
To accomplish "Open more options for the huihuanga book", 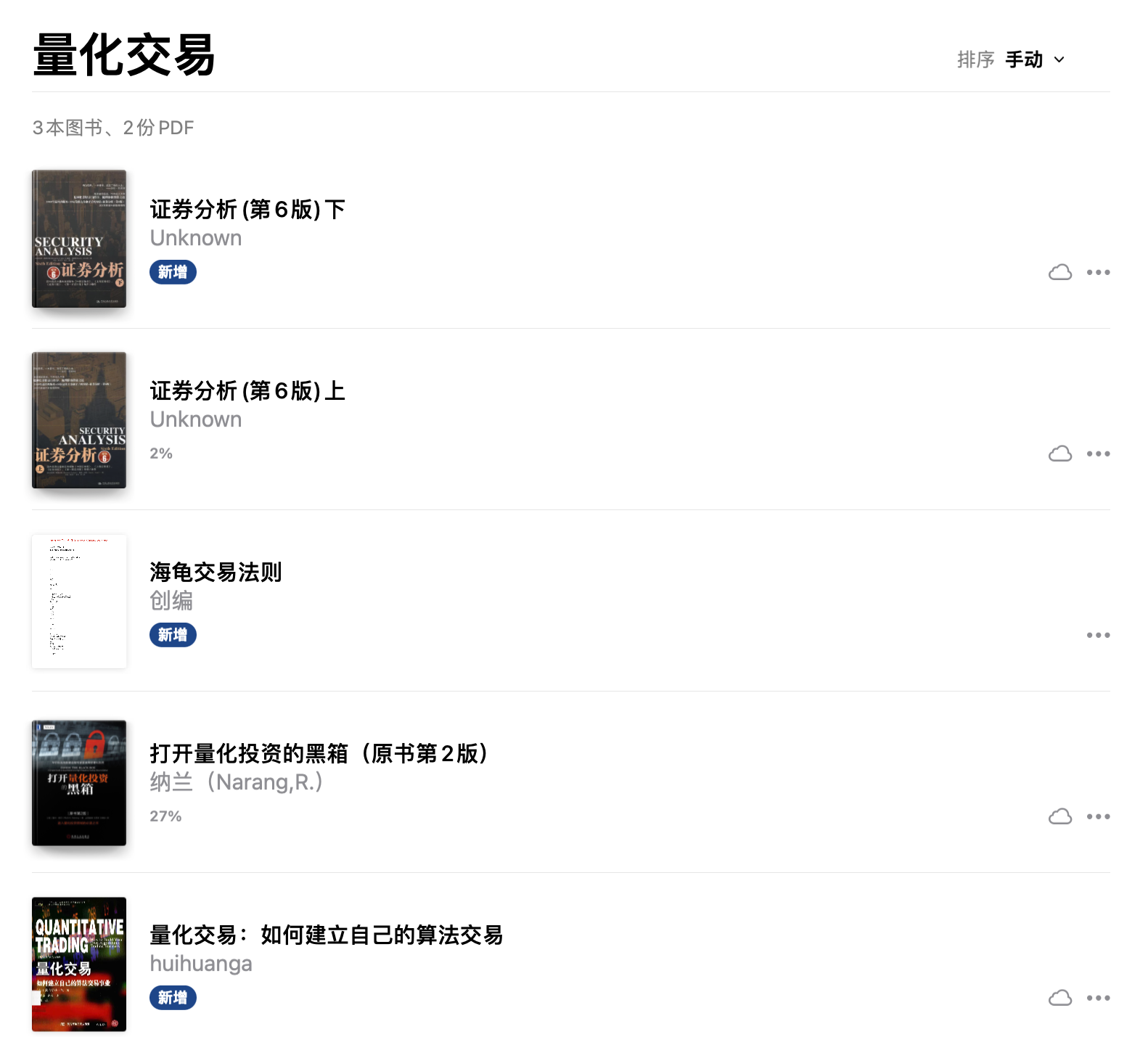I will [1098, 998].
